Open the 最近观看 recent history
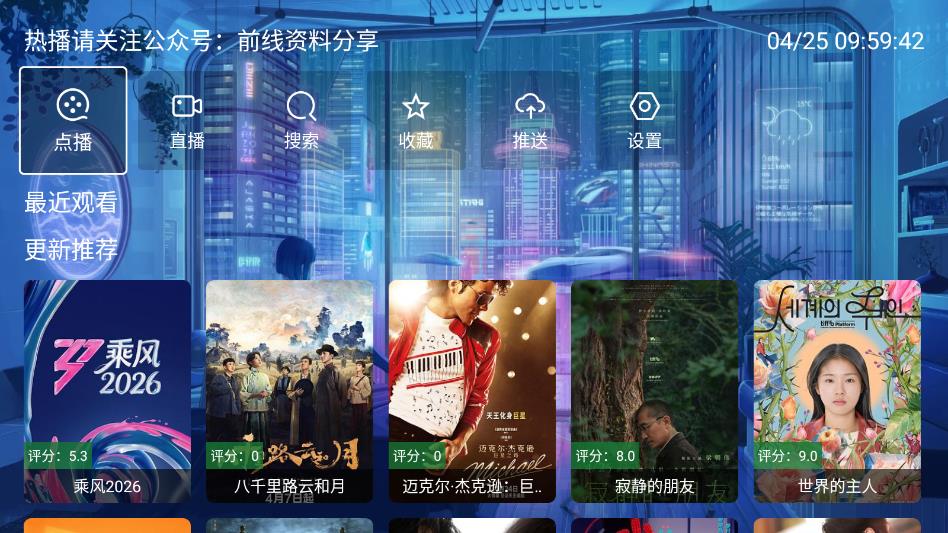This screenshot has width=948, height=533. [71, 203]
